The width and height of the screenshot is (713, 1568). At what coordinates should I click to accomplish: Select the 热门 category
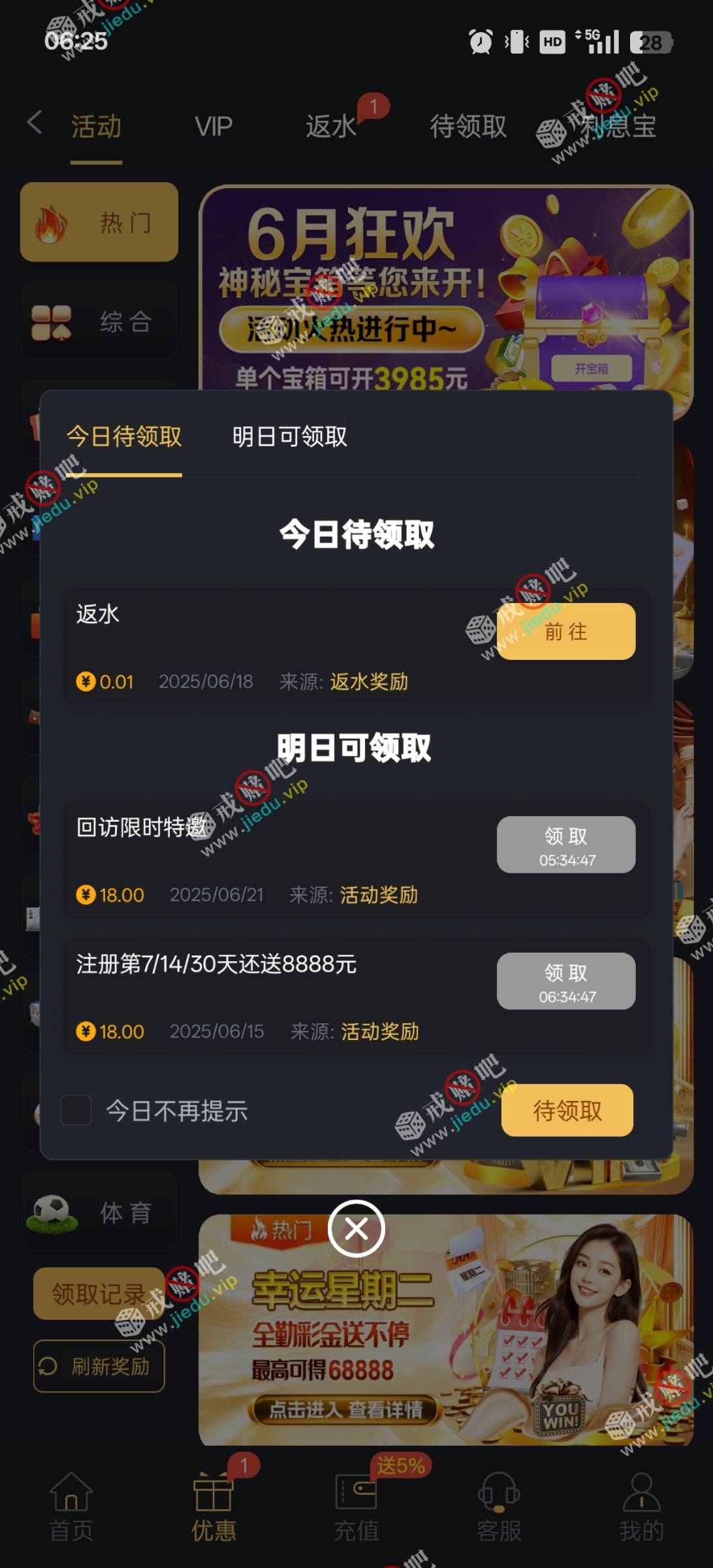click(99, 222)
